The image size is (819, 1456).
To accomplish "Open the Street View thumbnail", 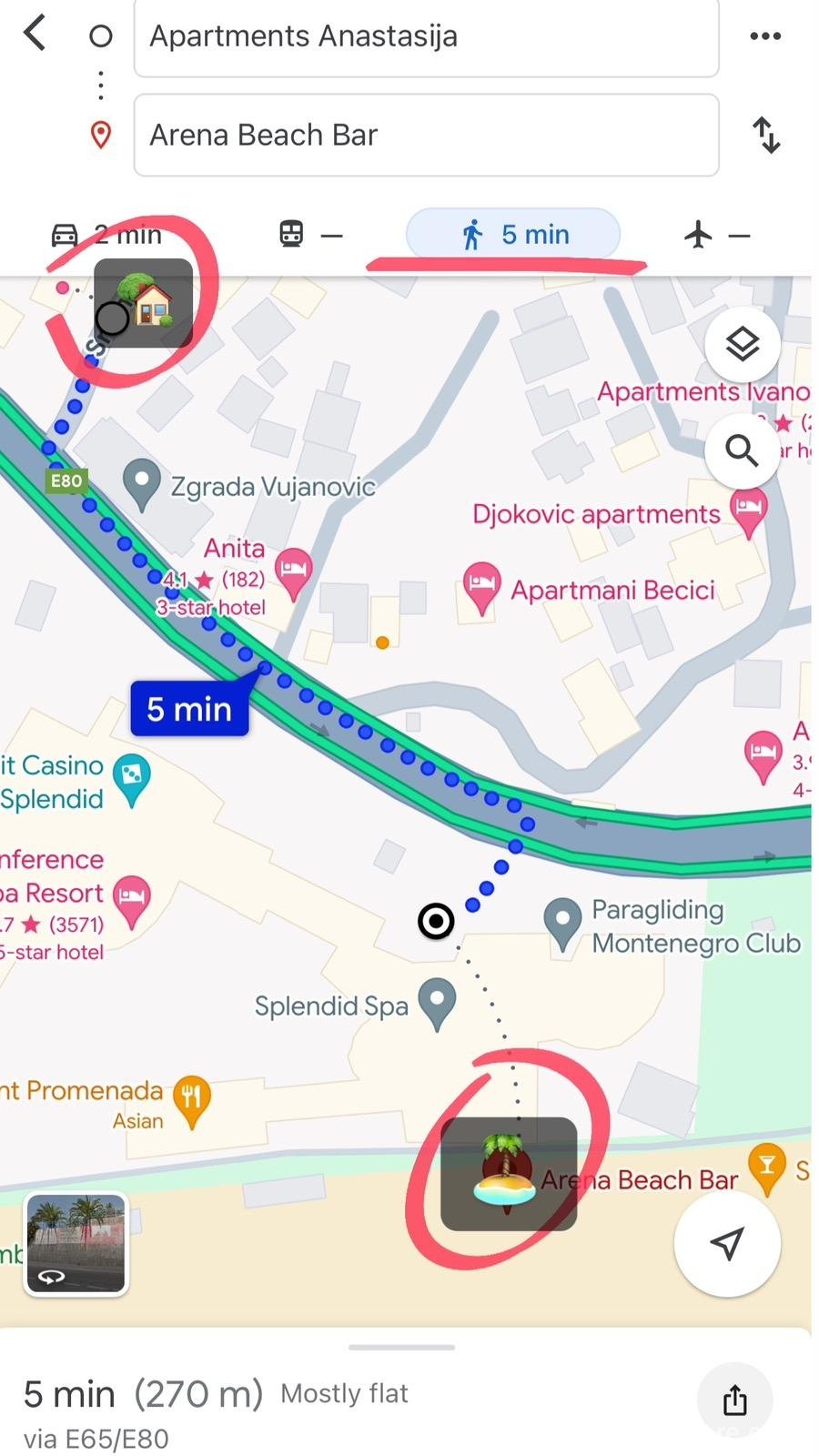I will click(76, 1243).
